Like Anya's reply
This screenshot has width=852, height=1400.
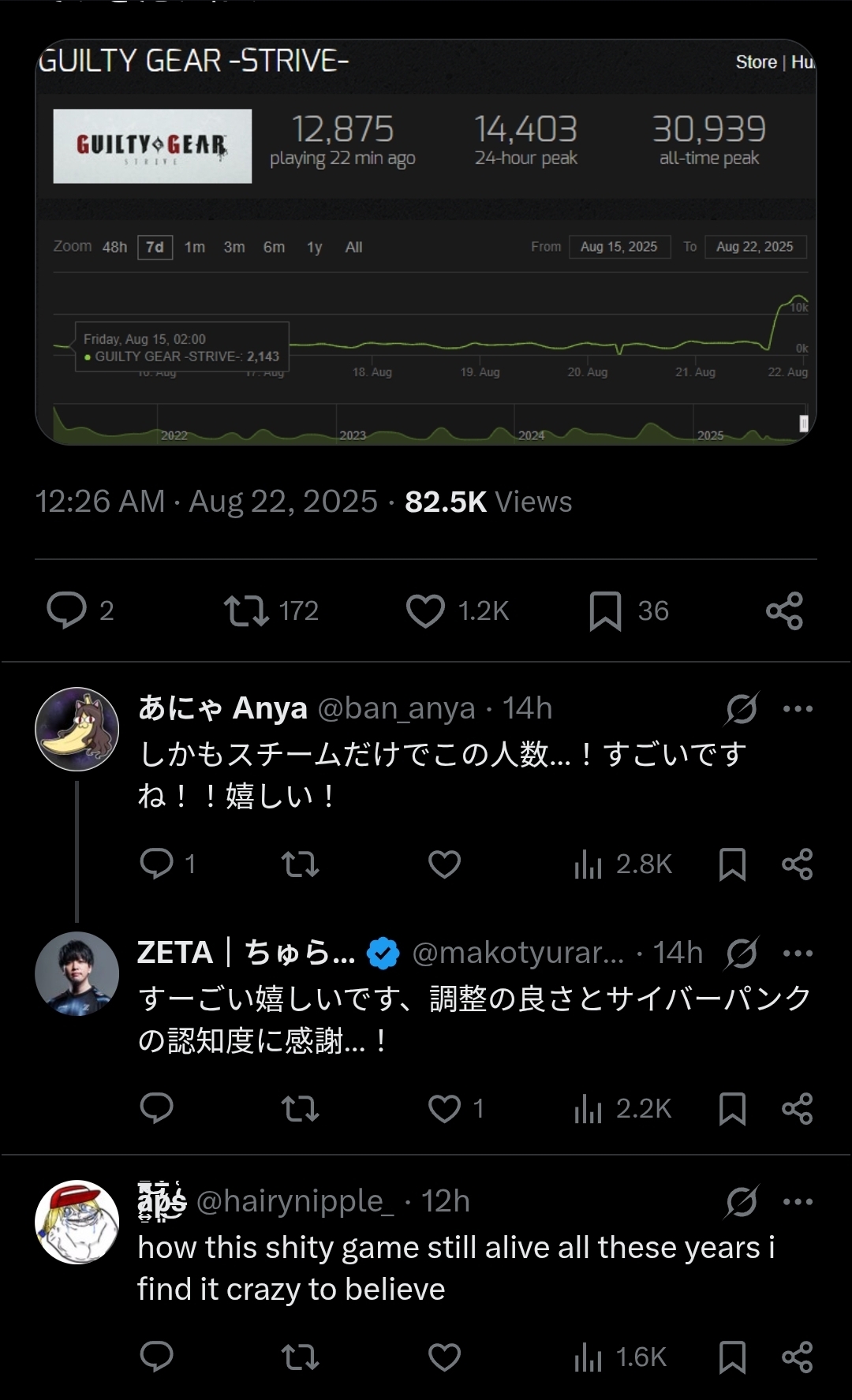coord(444,864)
